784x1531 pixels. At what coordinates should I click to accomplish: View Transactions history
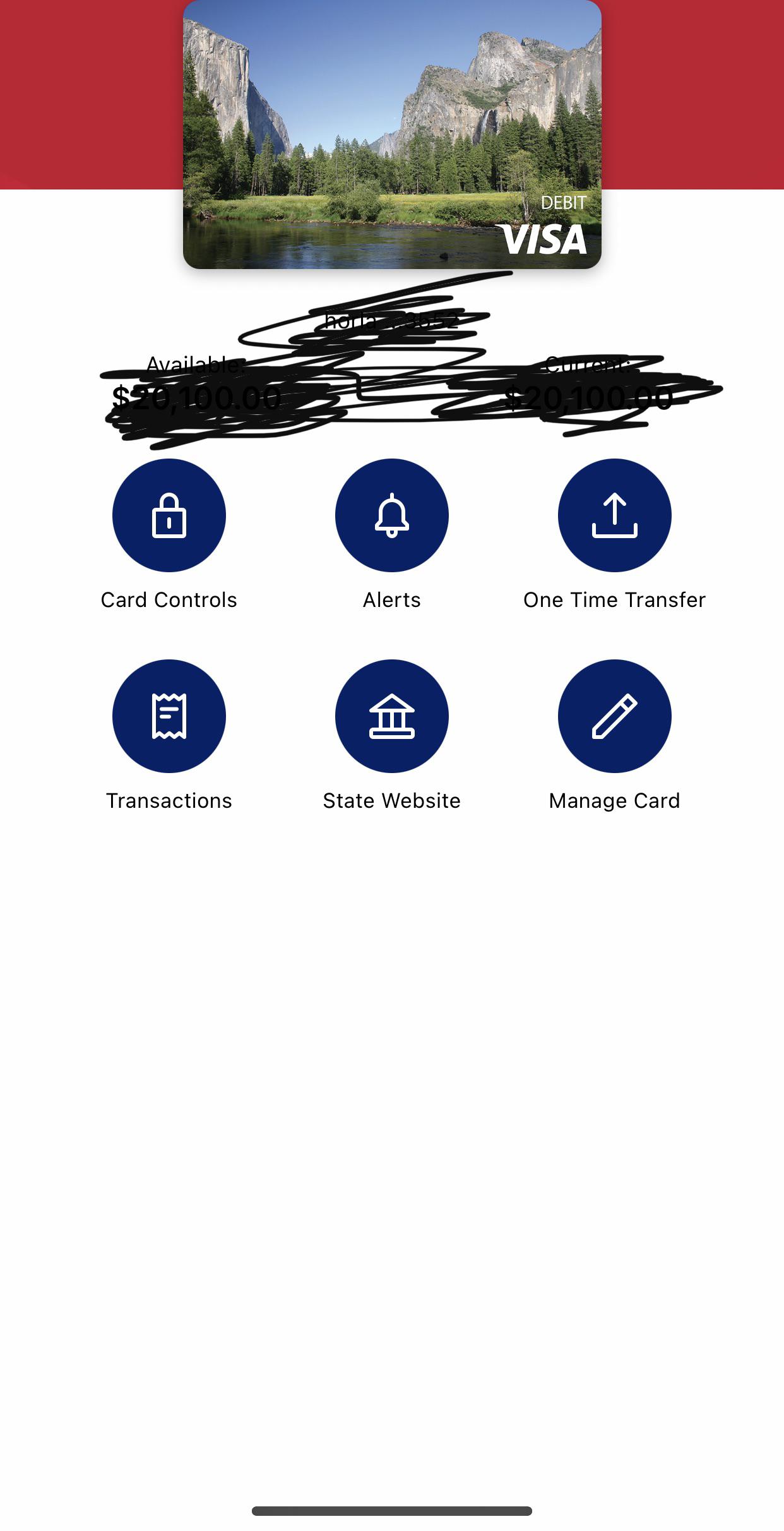pos(169,716)
